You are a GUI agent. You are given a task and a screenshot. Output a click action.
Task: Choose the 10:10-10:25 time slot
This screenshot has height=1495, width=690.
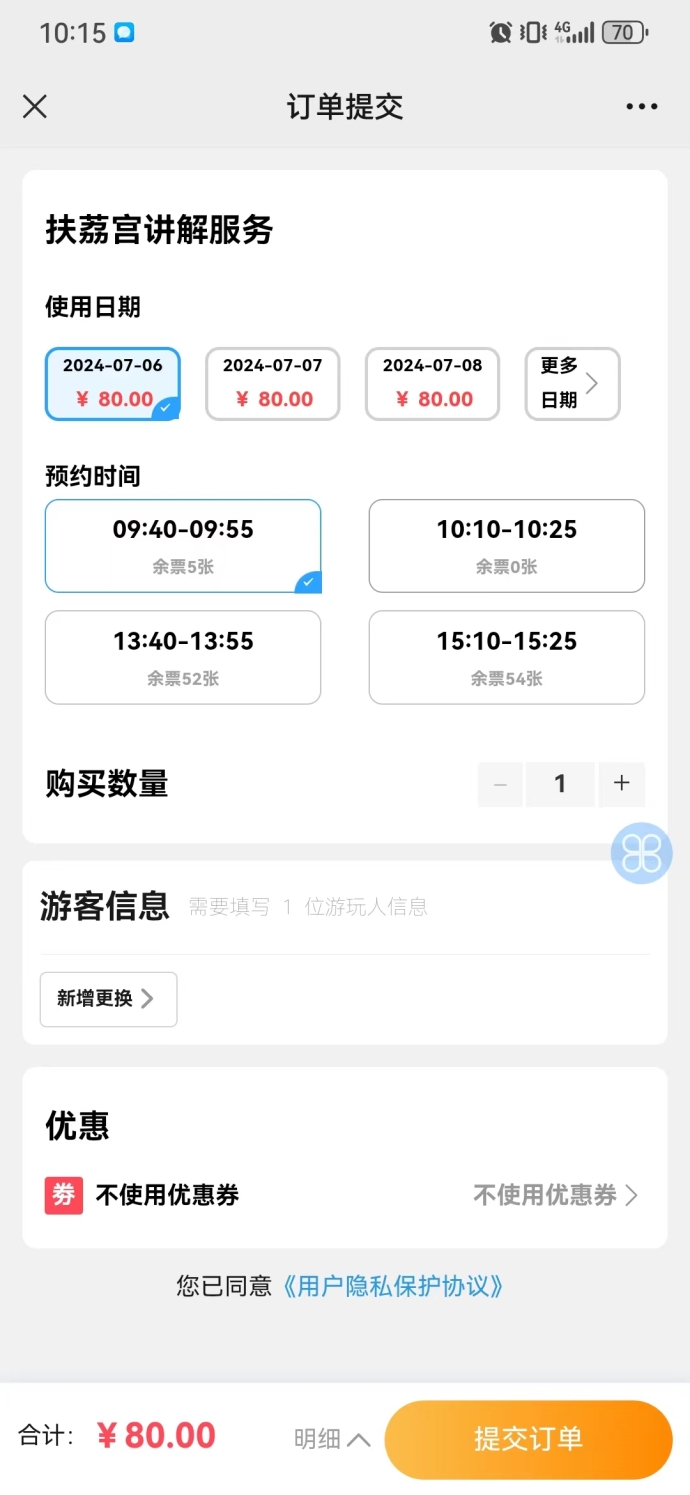pos(507,546)
